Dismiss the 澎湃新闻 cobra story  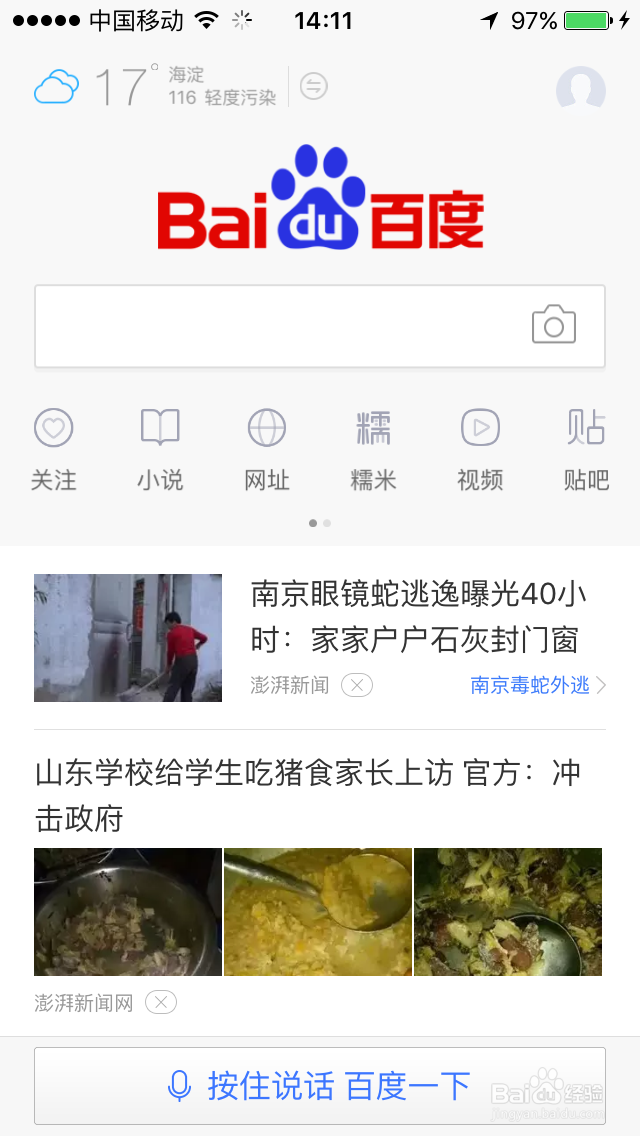pyautogui.click(x=357, y=685)
